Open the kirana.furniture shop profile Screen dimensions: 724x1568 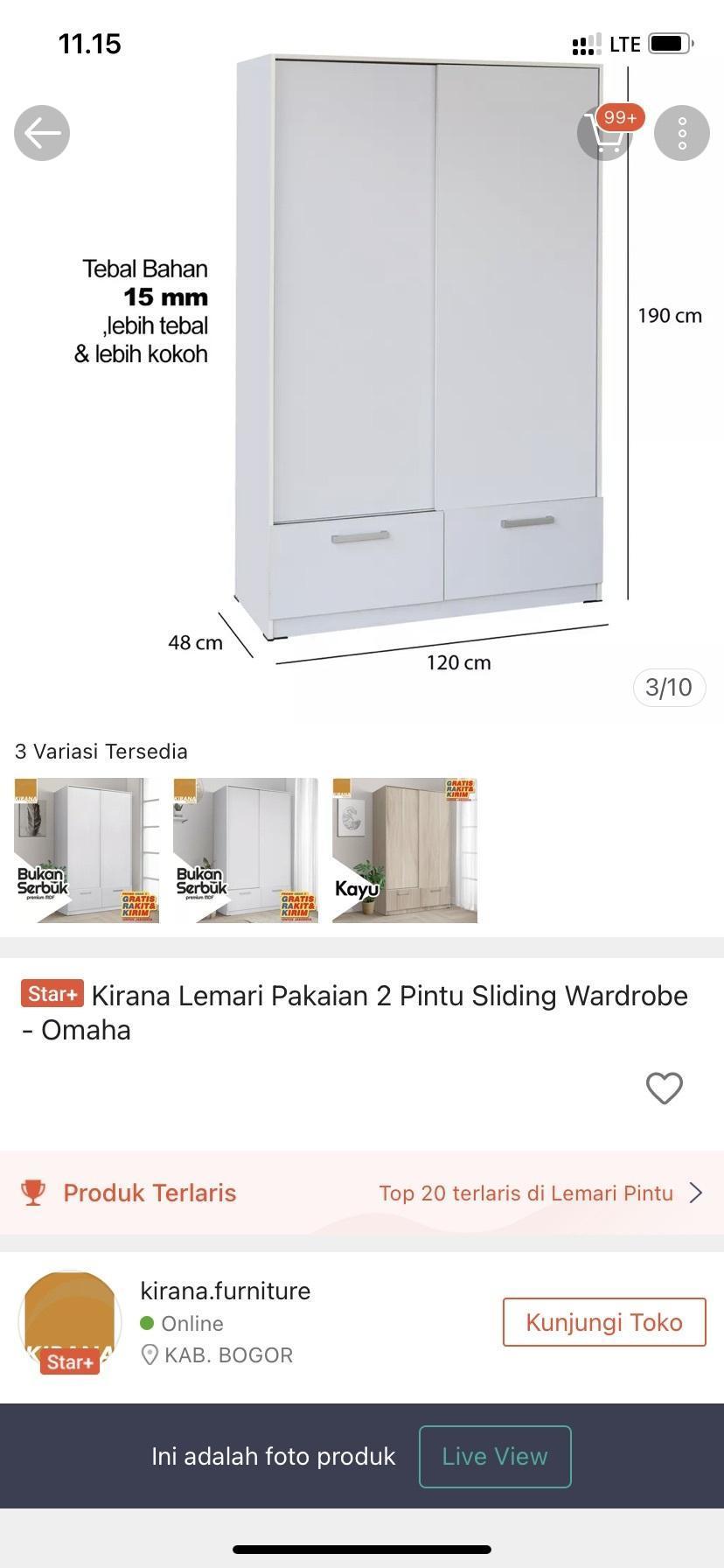(225, 1291)
